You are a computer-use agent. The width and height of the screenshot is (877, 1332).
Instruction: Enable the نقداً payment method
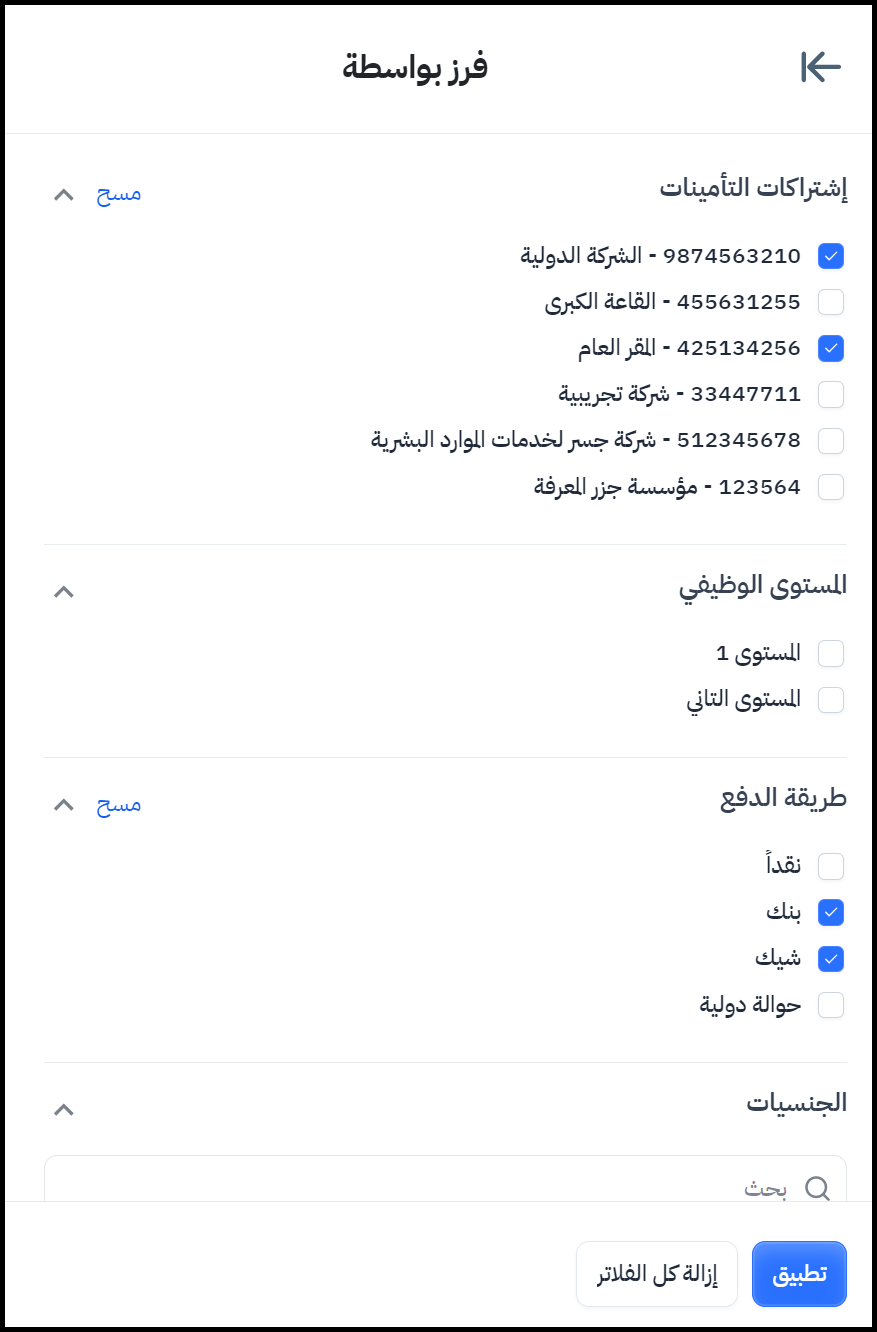(831, 866)
